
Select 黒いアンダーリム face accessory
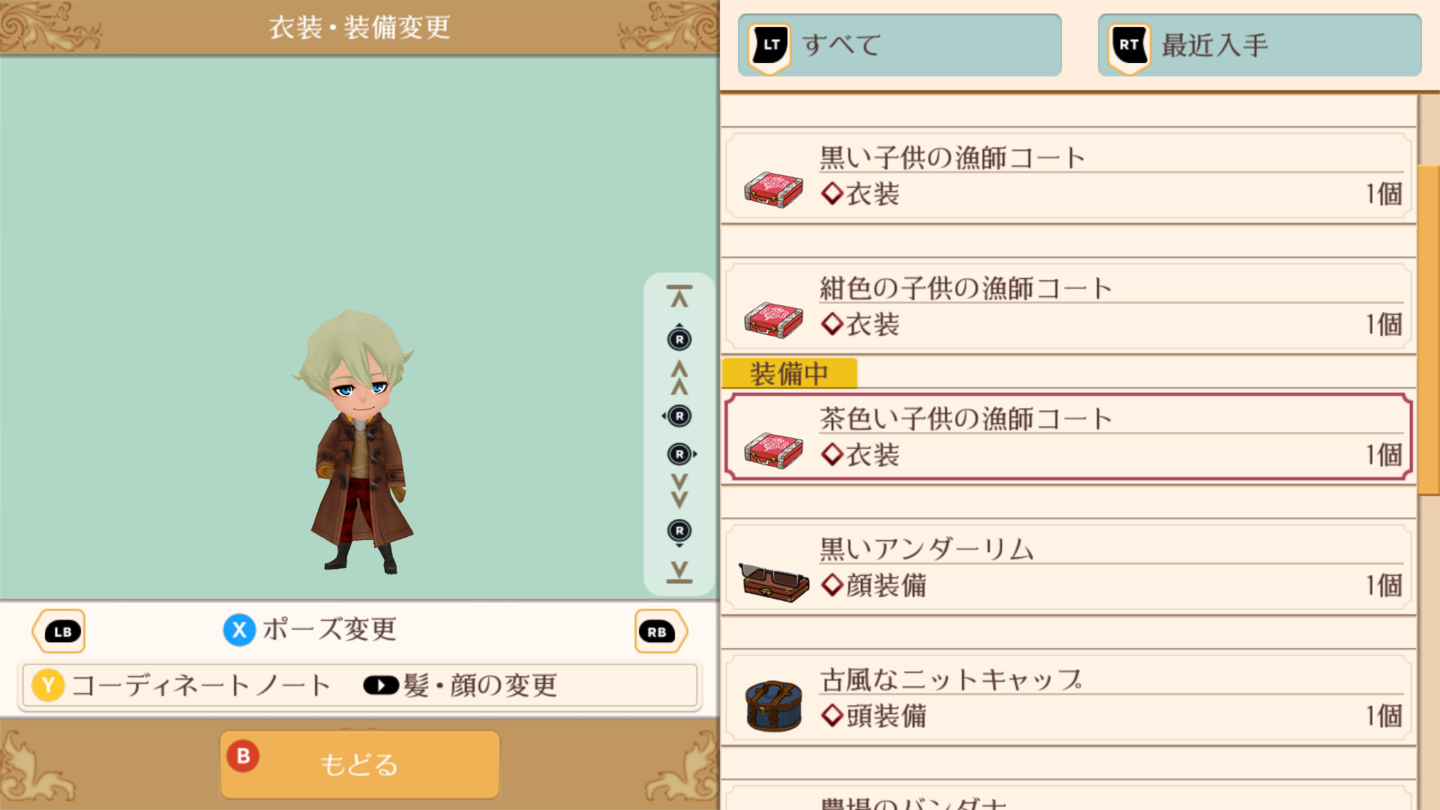tap(1067, 567)
